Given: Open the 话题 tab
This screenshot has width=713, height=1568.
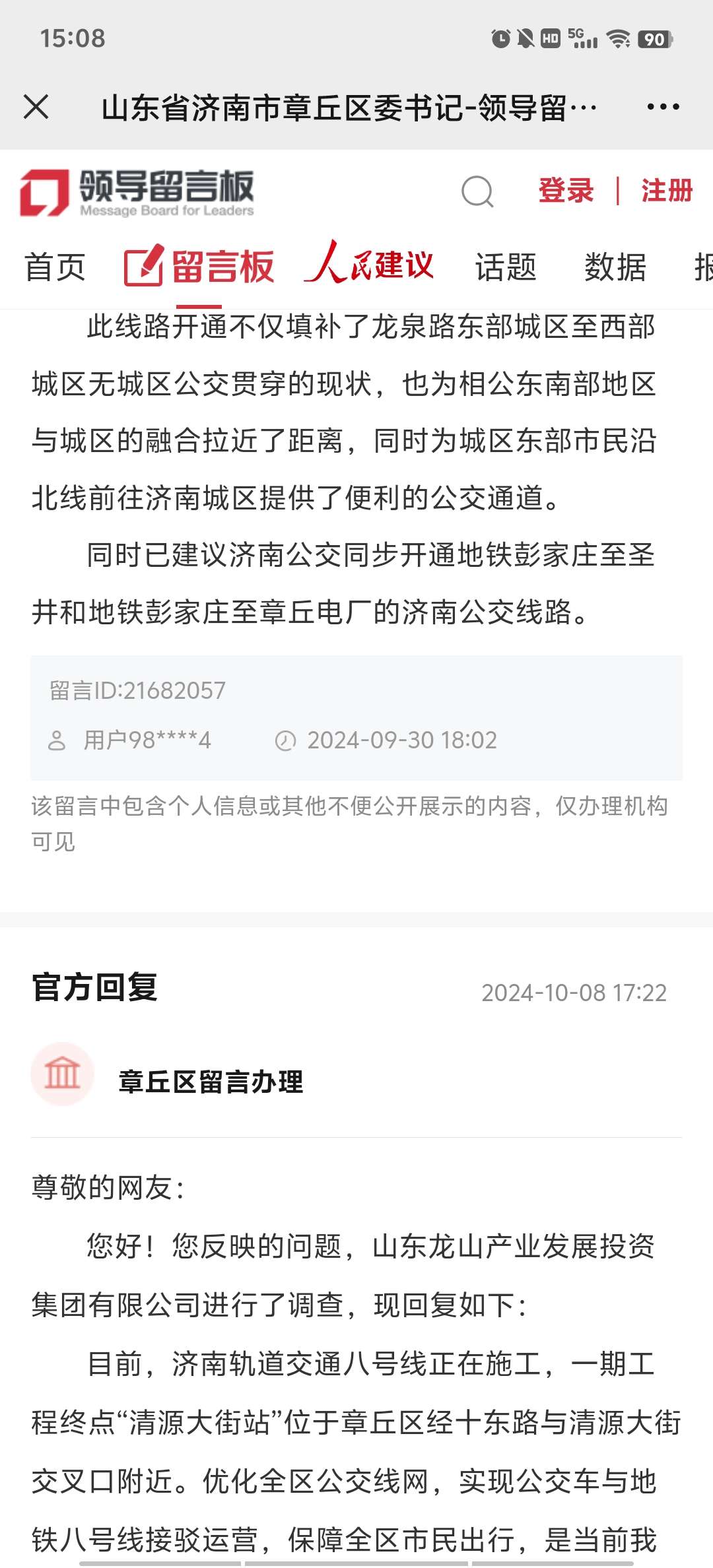Looking at the screenshot, I should (x=506, y=267).
